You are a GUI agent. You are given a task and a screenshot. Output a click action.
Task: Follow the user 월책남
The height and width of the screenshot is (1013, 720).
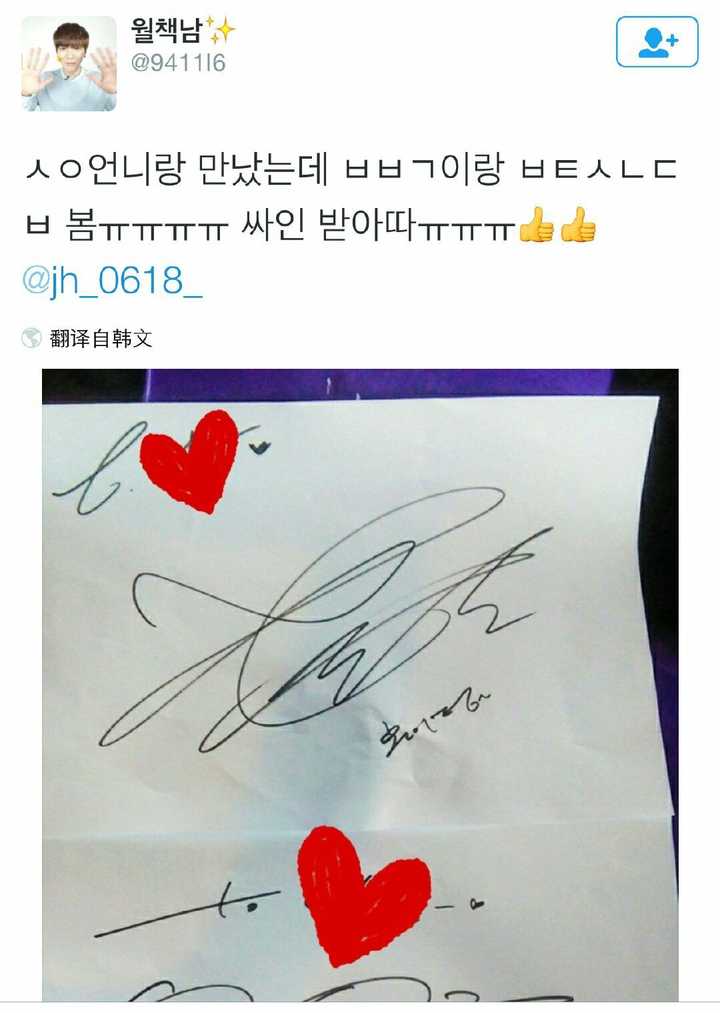click(656, 42)
